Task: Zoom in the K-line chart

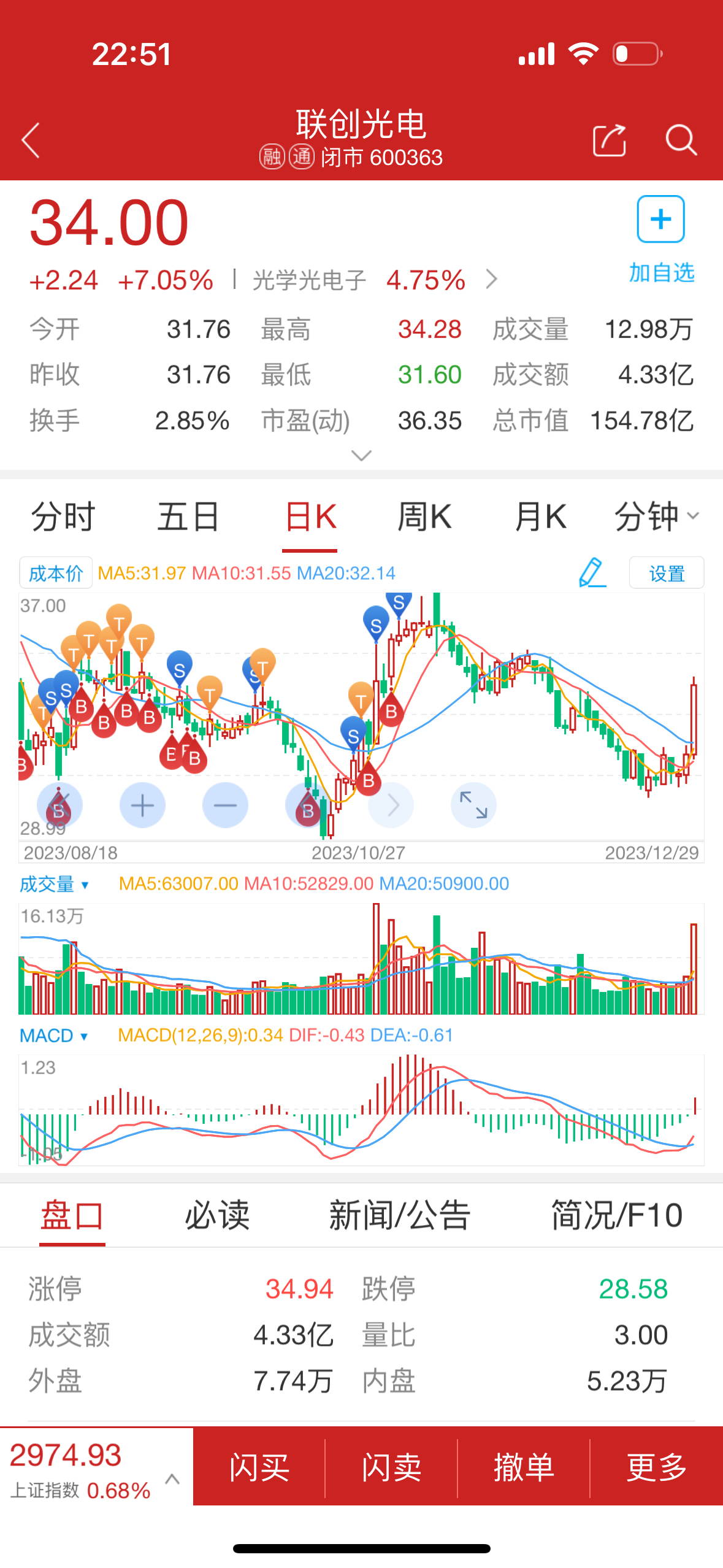Action: [x=142, y=805]
